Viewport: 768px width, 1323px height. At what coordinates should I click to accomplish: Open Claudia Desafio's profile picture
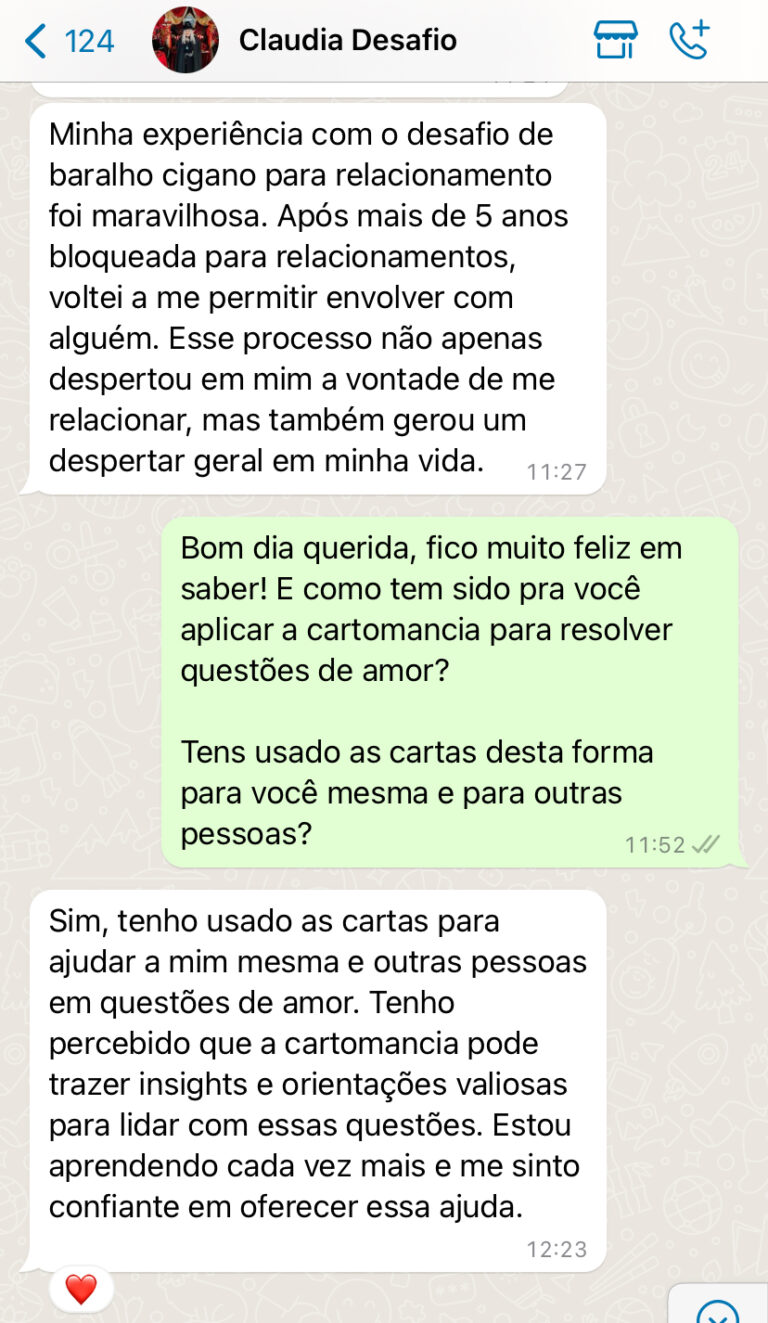click(x=185, y=41)
